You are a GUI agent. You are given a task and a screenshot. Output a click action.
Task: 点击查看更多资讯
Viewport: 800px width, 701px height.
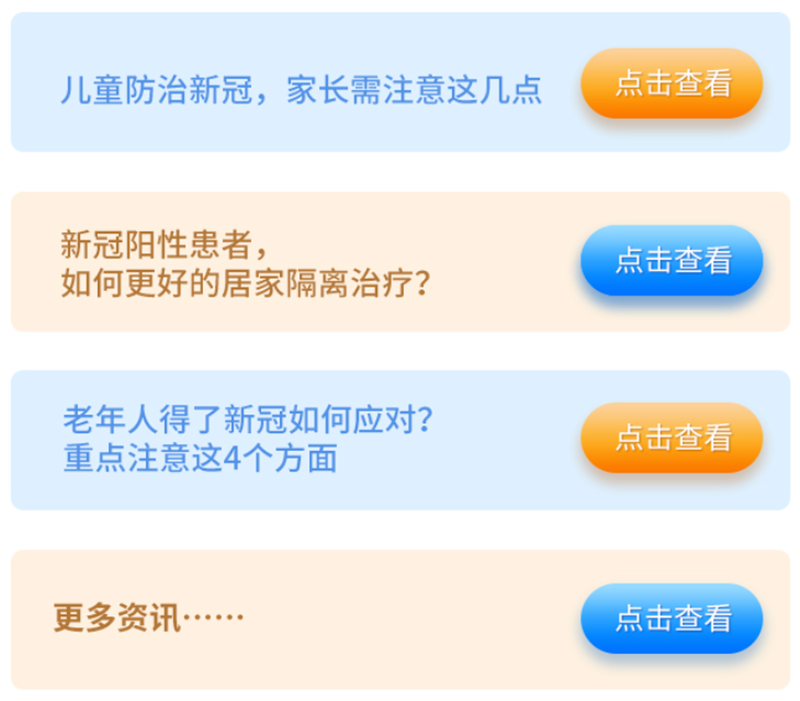(x=671, y=618)
